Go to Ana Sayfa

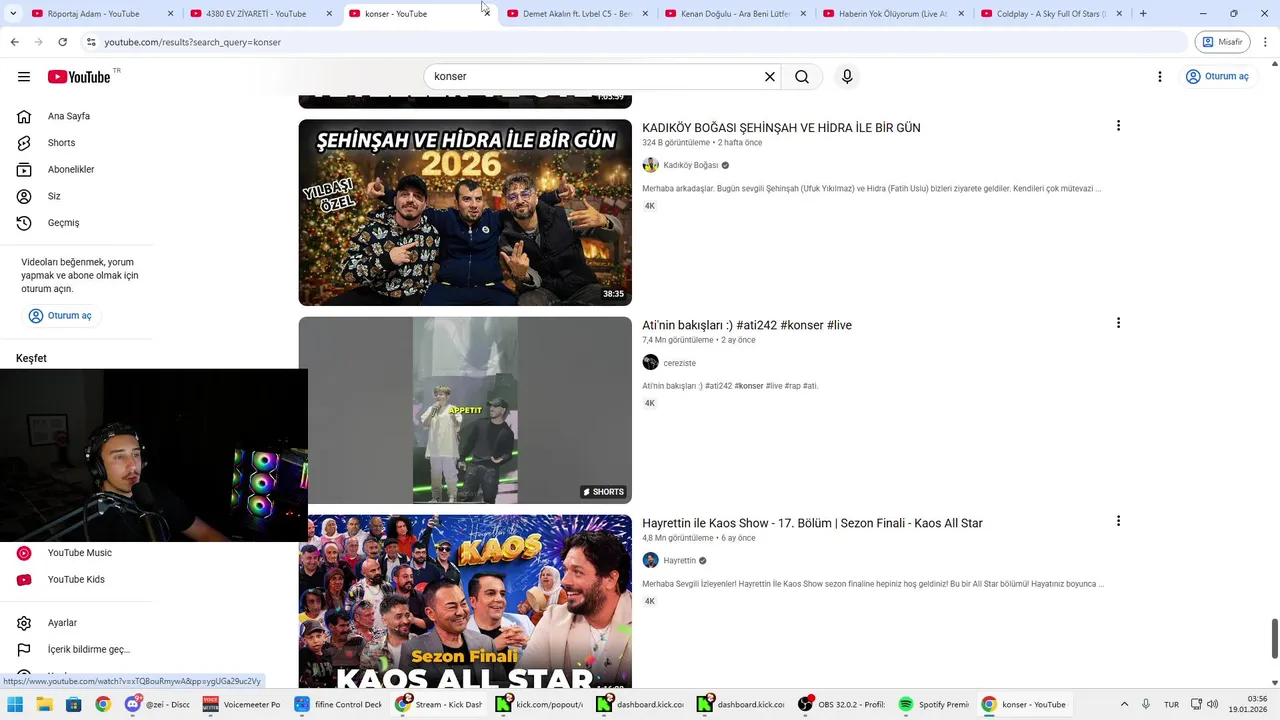tap(68, 116)
